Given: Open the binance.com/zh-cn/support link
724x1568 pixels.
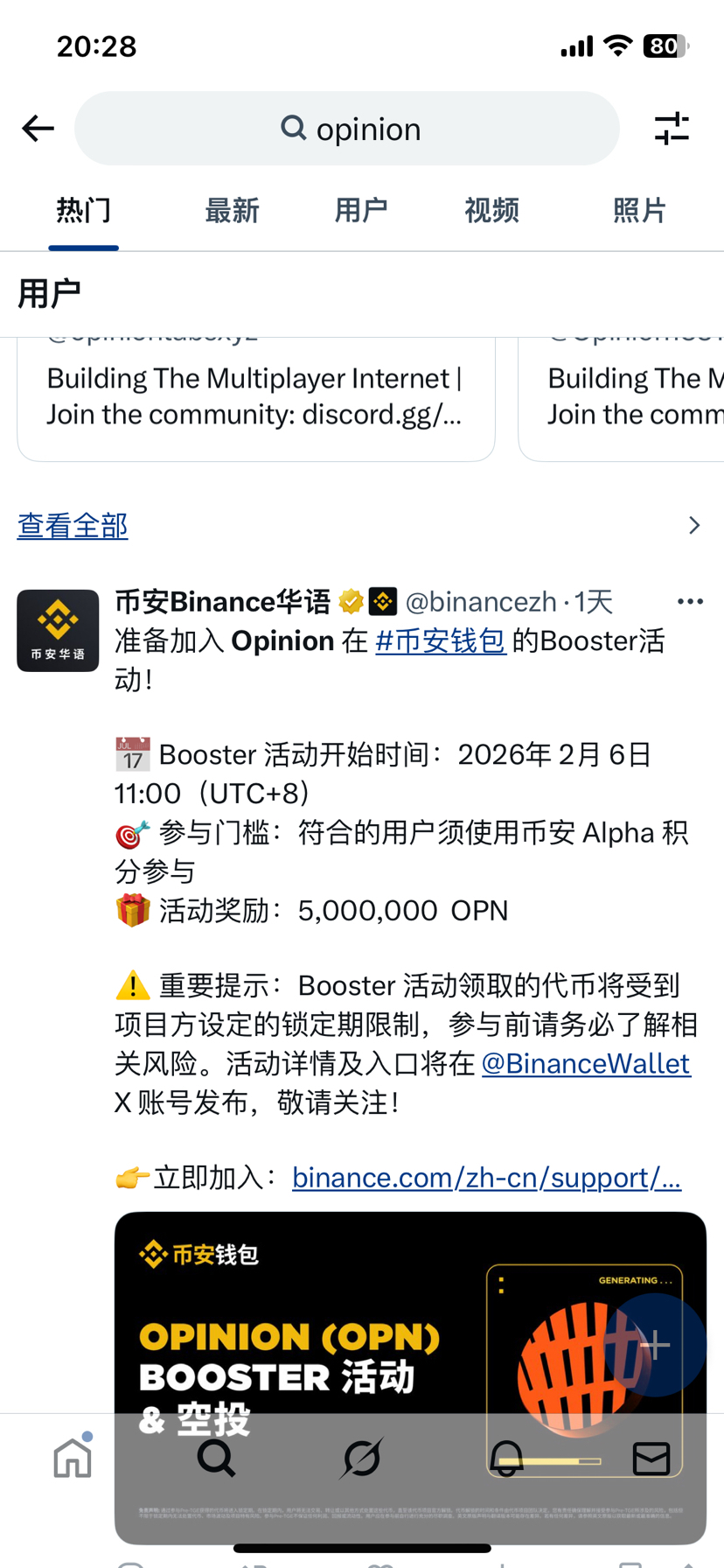Looking at the screenshot, I should (x=486, y=1178).
